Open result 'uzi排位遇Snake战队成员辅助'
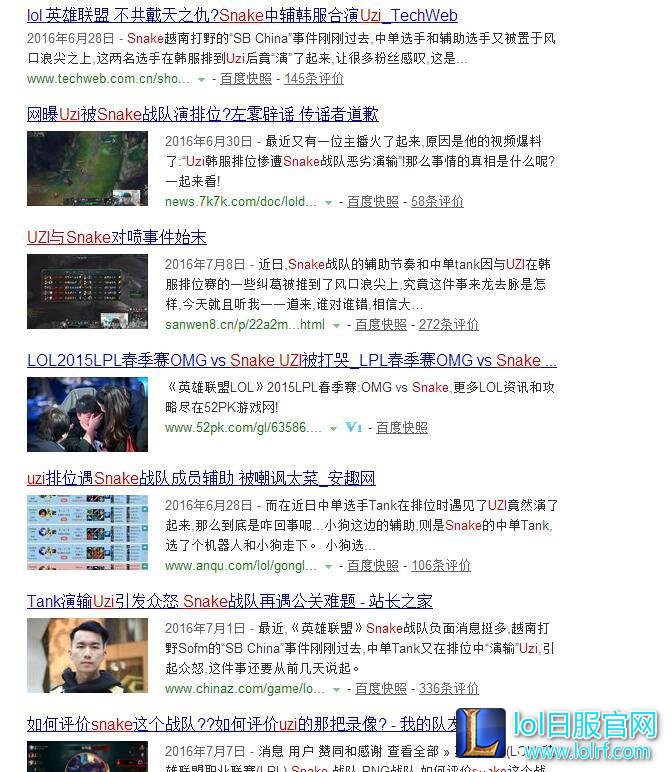This screenshot has height=772, width=672. click(200, 478)
